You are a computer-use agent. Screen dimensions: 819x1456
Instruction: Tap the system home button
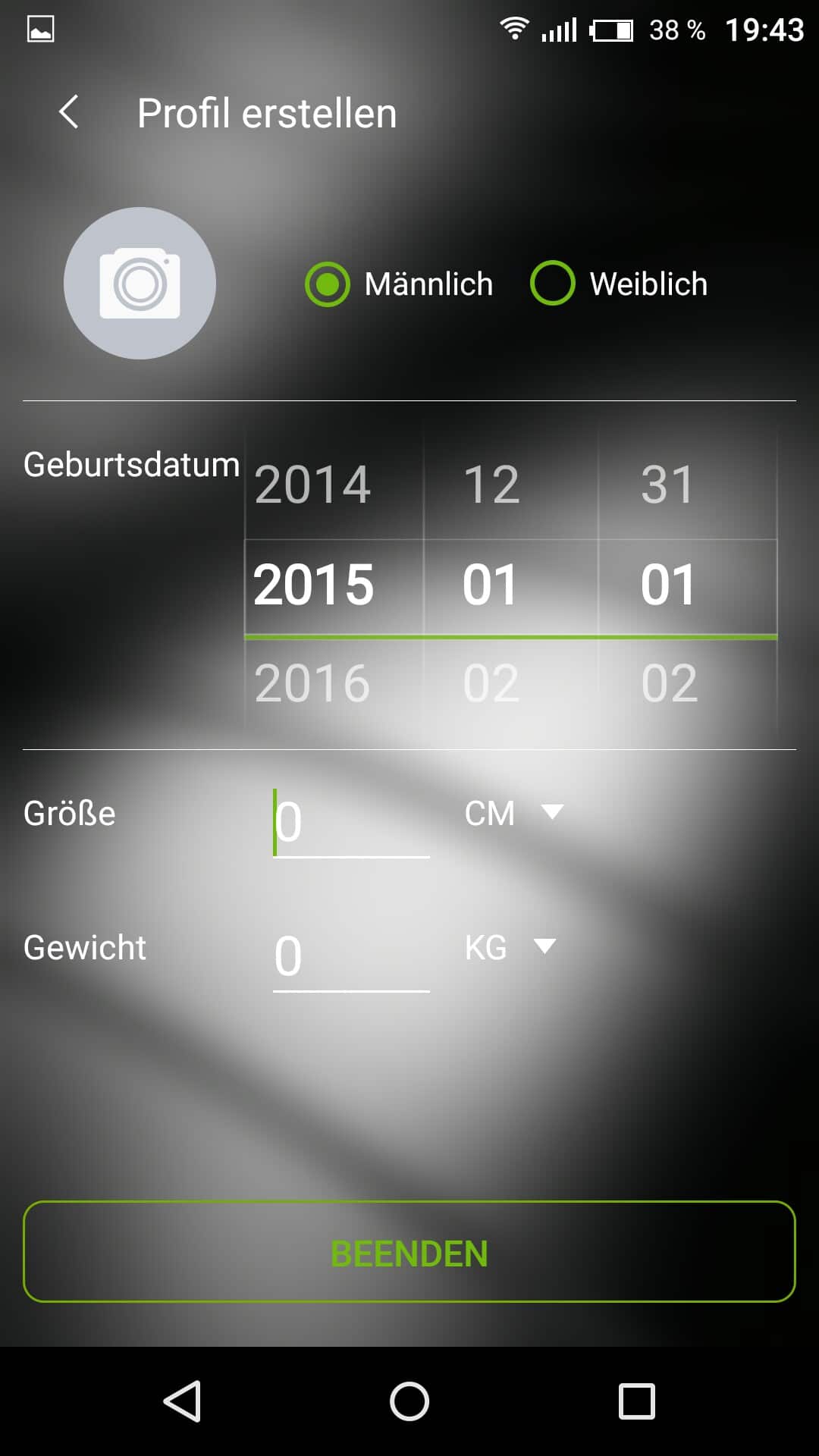[x=409, y=1401]
